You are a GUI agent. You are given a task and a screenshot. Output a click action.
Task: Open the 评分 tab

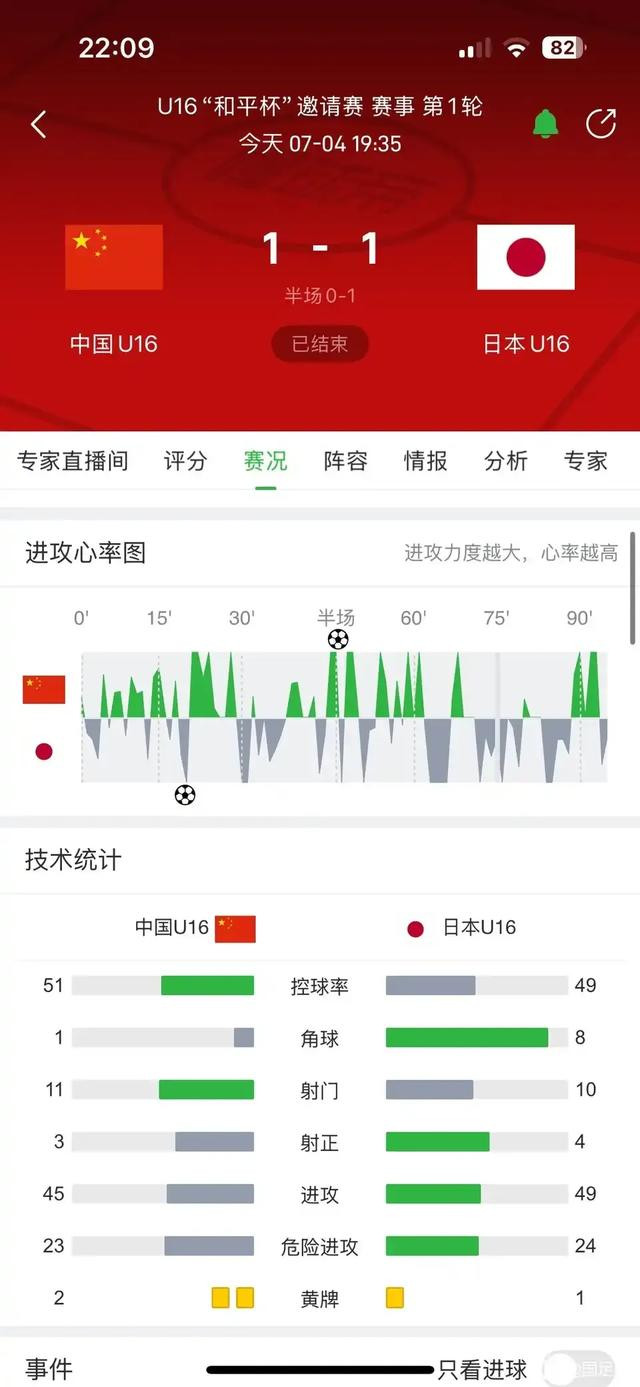186,461
